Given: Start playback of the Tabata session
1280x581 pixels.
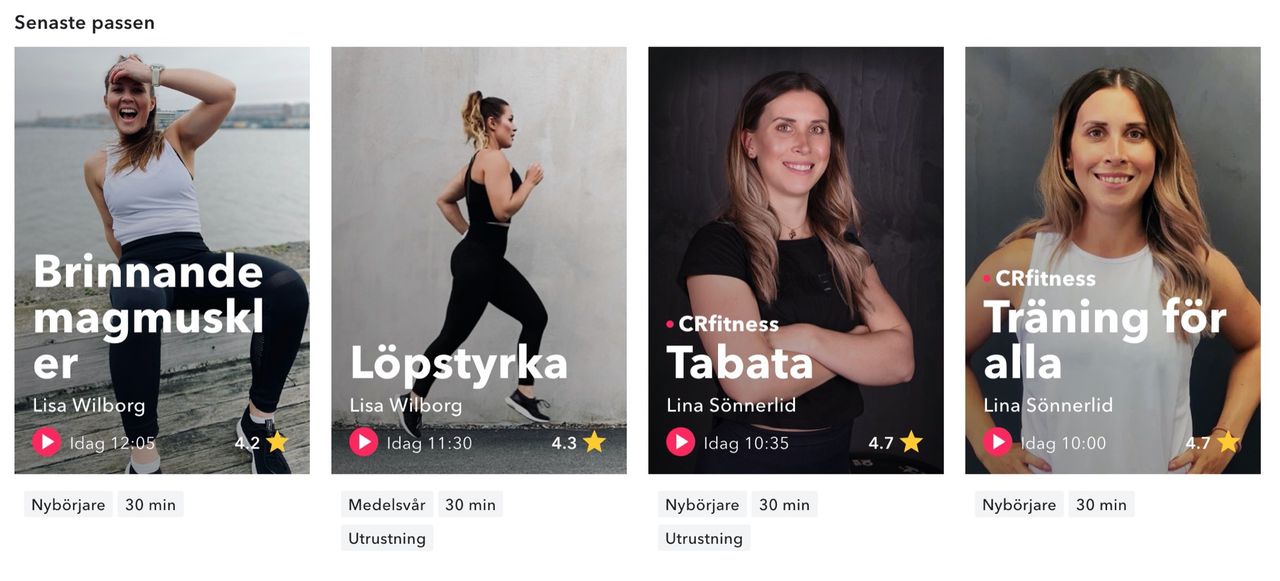Looking at the screenshot, I should (x=680, y=442).
